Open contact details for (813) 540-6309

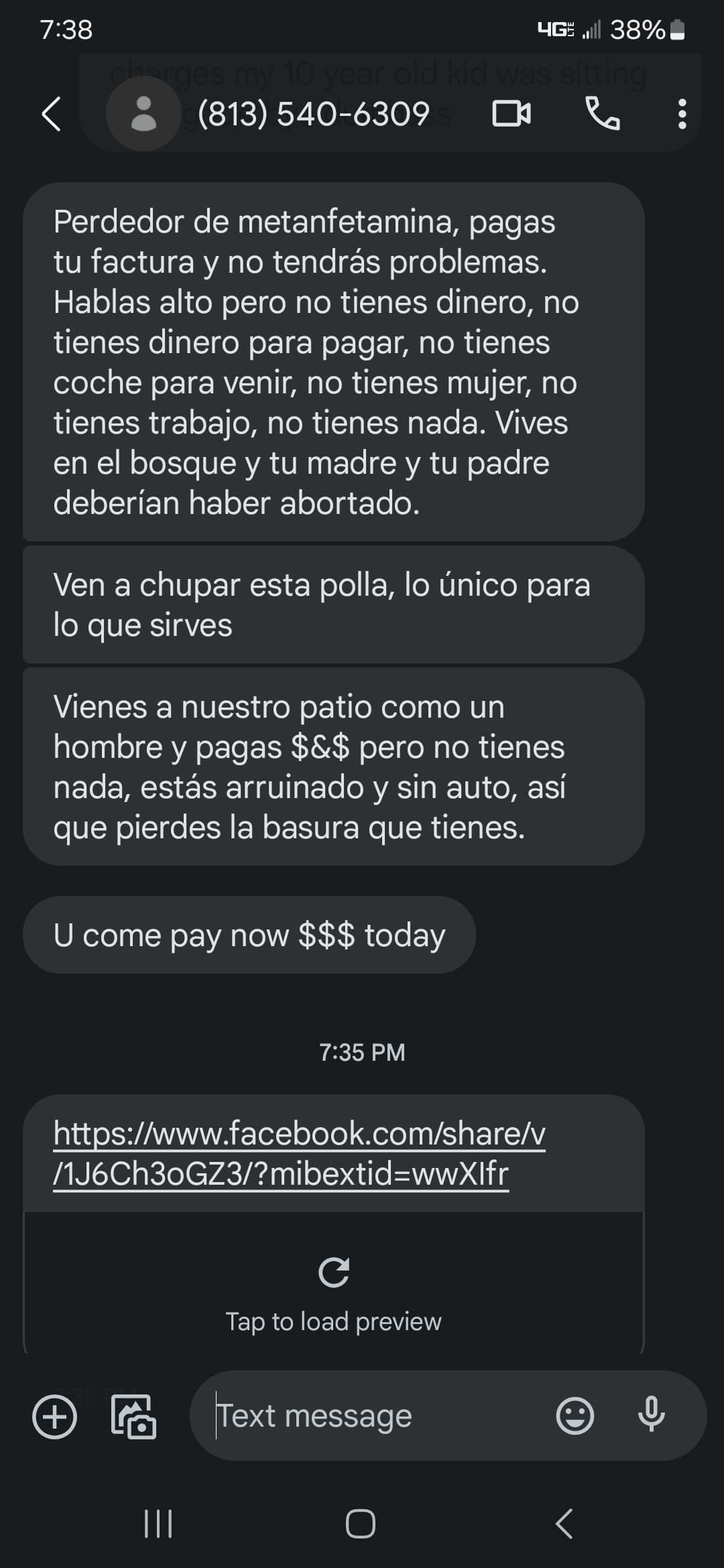click(313, 114)
